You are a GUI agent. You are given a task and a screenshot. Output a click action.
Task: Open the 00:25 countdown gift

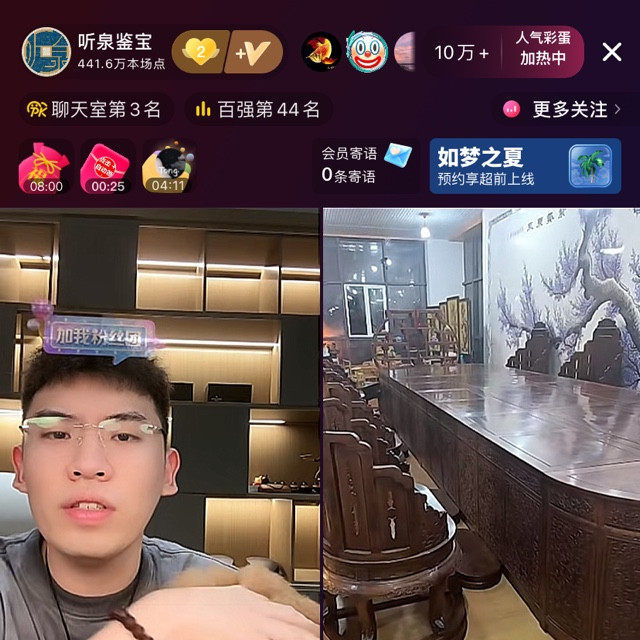tap(107, 167)
